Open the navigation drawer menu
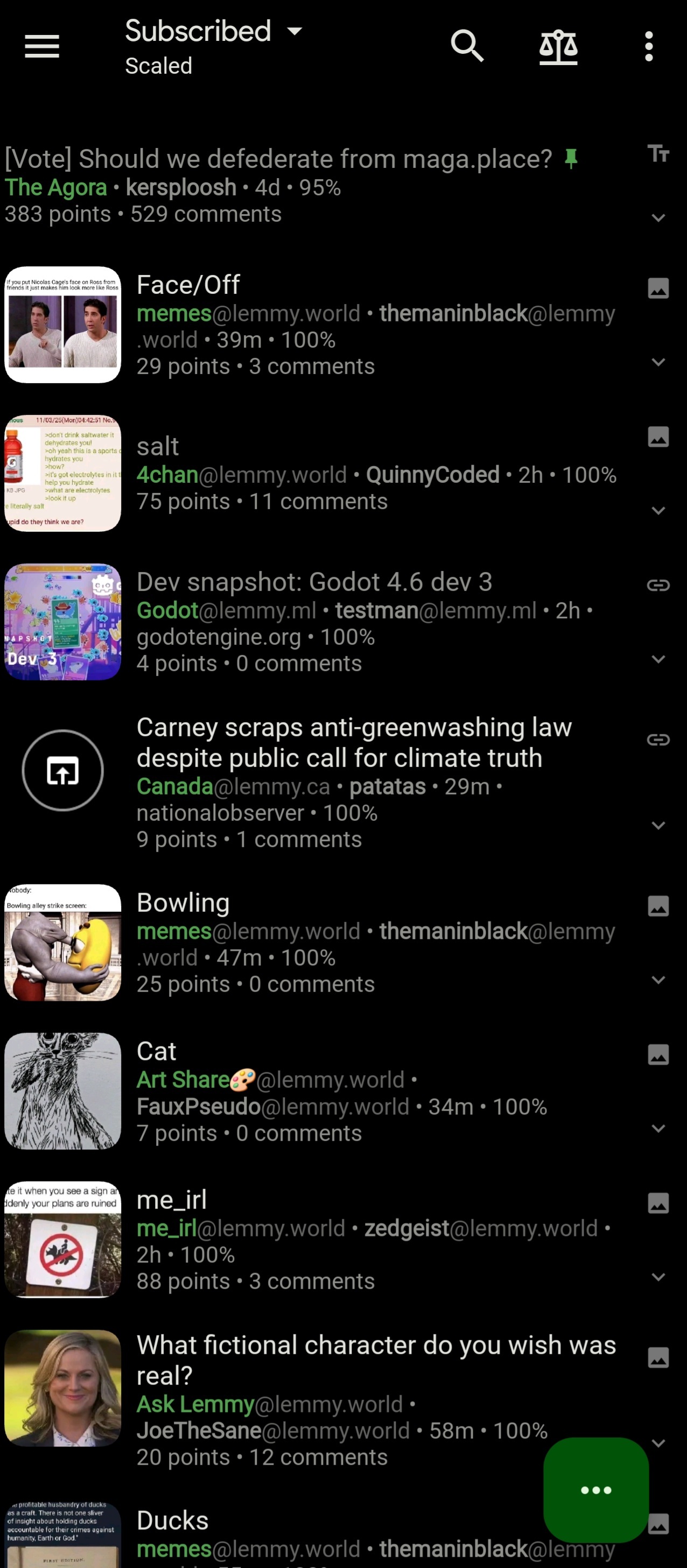The height and width of the screenshot is (1568, 687). [x=42, y=46]
